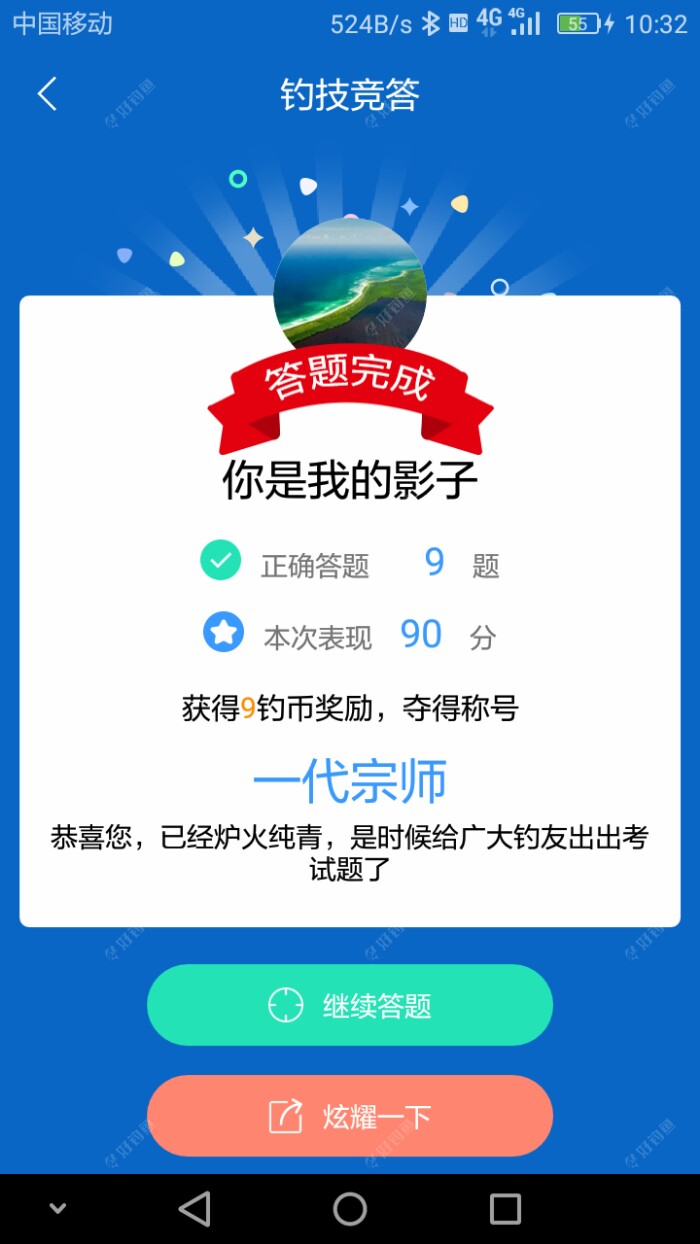Image resolution: width=700 pixels, height=1244 pixels.
Task: Tap 继续答题 to continue answering
Action: (x=350, y=1005)
